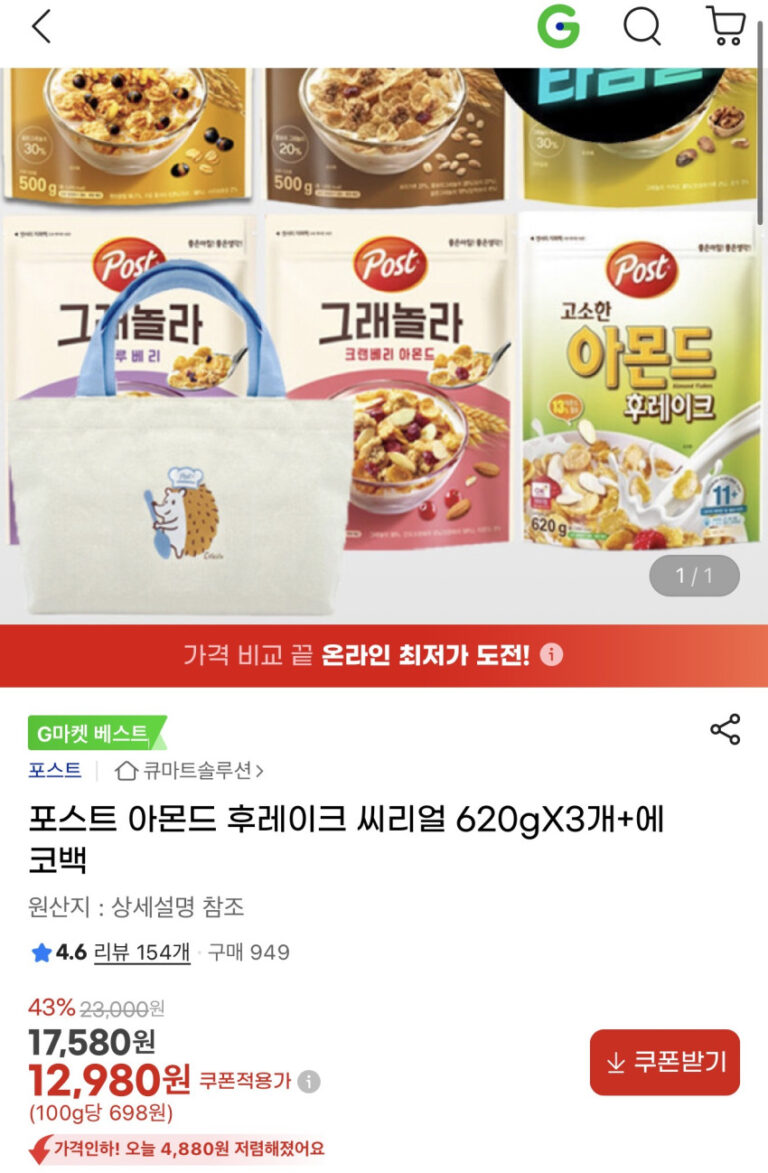The width and height of the screenshot is (768, 1173).
Task: Open Gmarket home via the G logo
Action: click(558, 27)
